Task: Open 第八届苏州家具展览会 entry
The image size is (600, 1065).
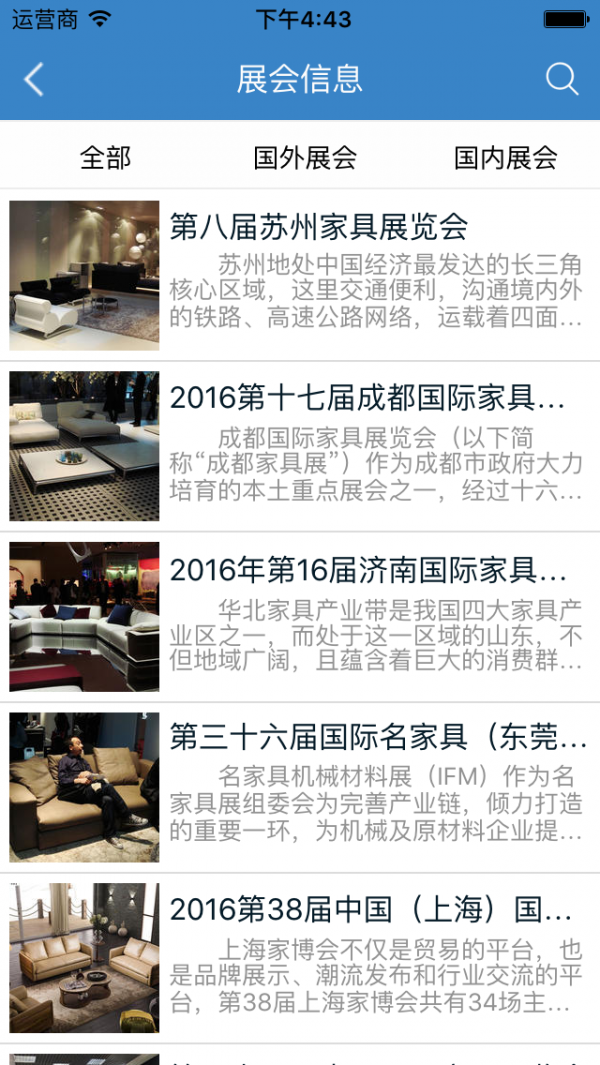Action: (318, 227)
